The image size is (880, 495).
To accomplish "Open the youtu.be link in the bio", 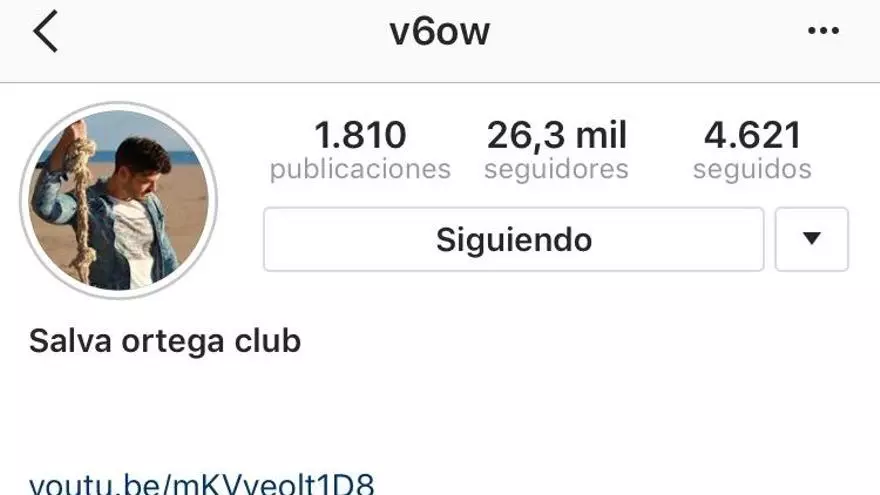I will click(202, 485).
